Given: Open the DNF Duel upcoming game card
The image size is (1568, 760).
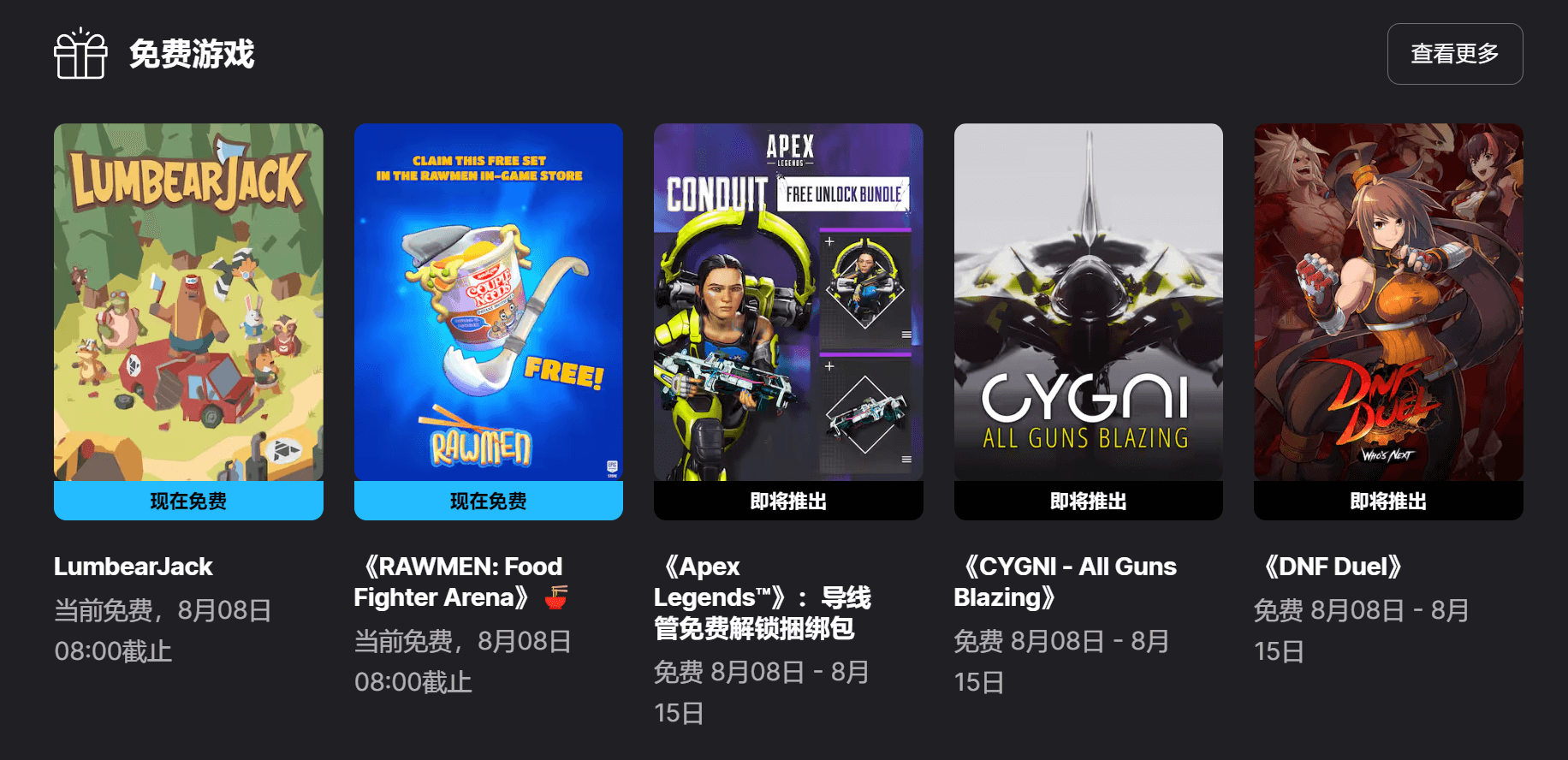Looking at the screenshot, I should (x=1387, y=303).
